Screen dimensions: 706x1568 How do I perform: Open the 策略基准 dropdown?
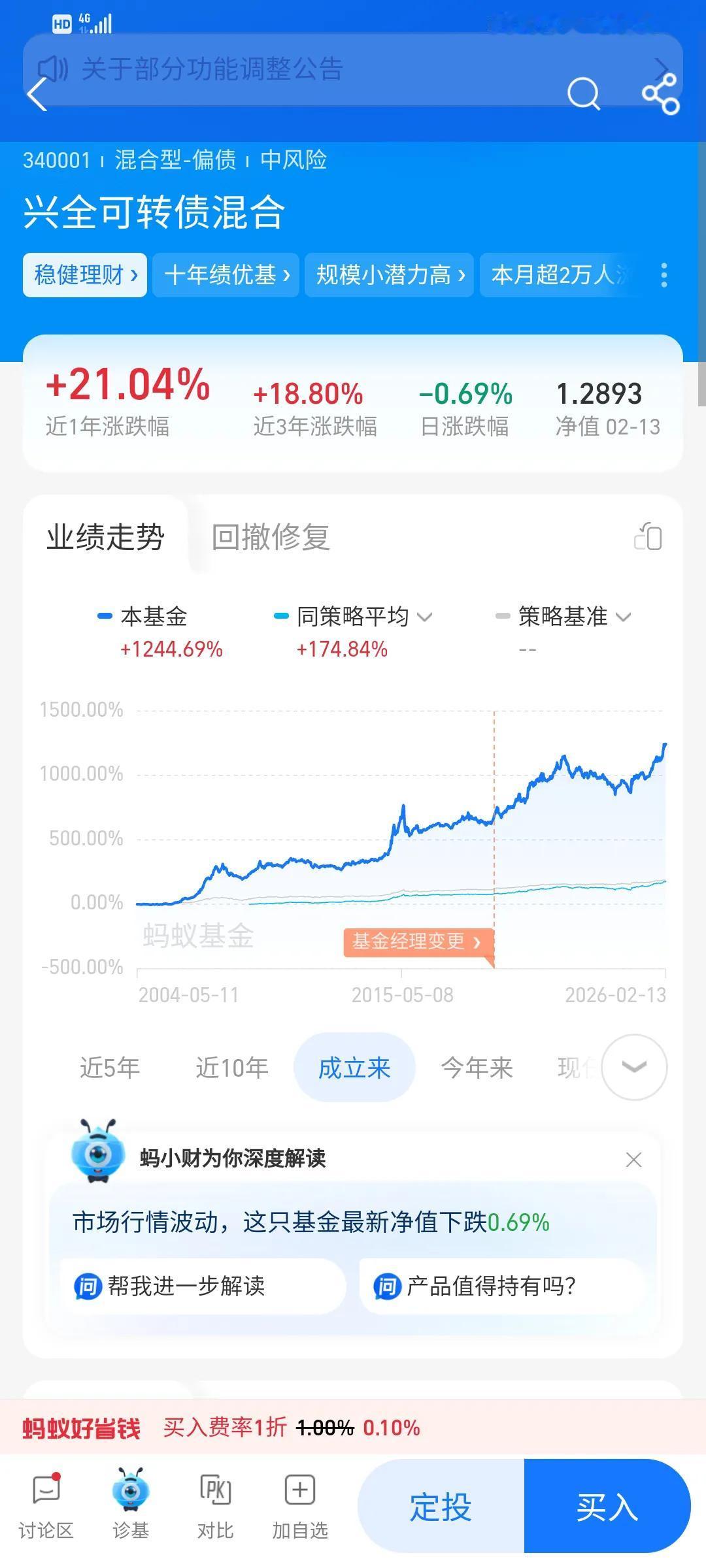coord(623,617)
